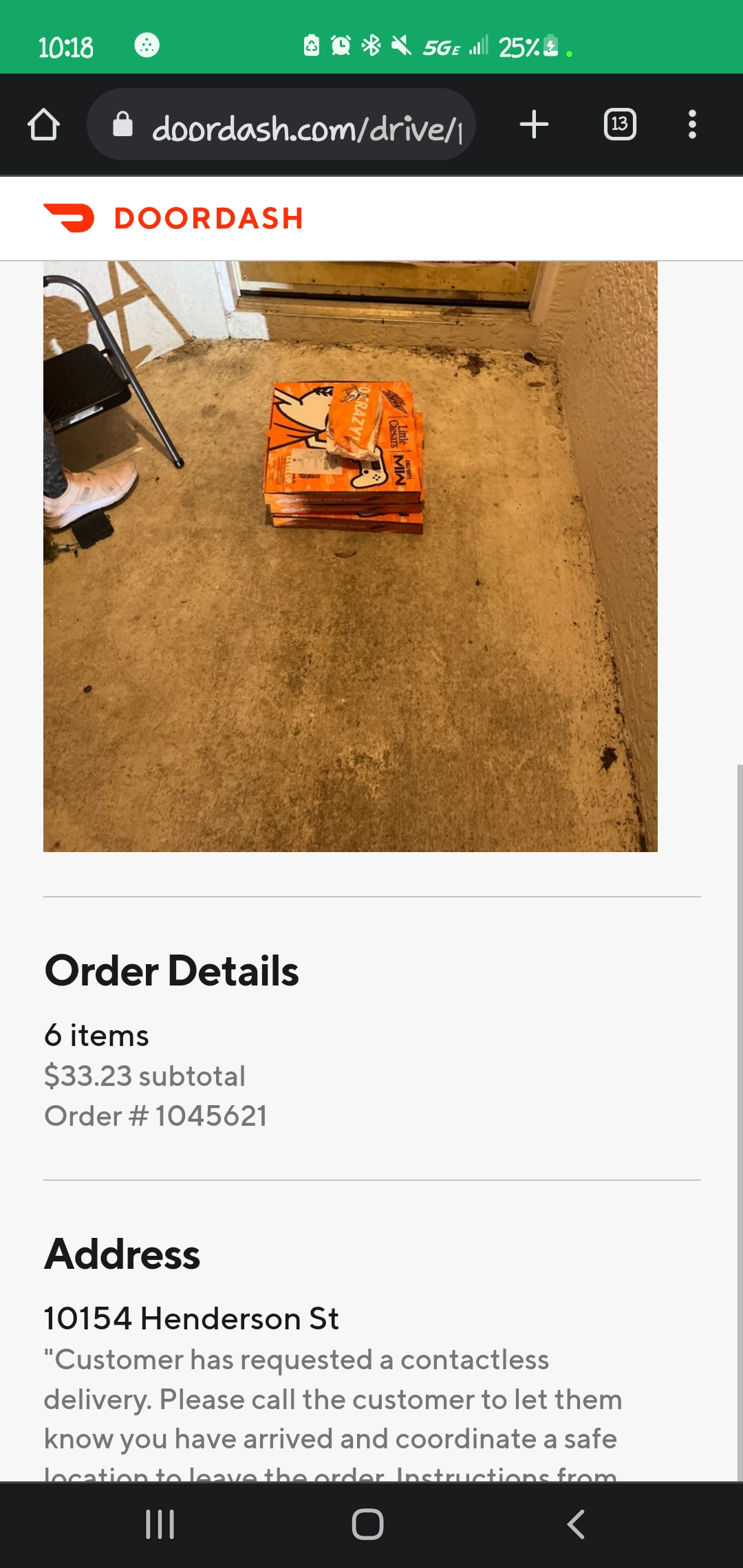The height and width of the screenshot is (1568, 743).
Task: Go to the browser home page
Action: [x=43, y=125]
